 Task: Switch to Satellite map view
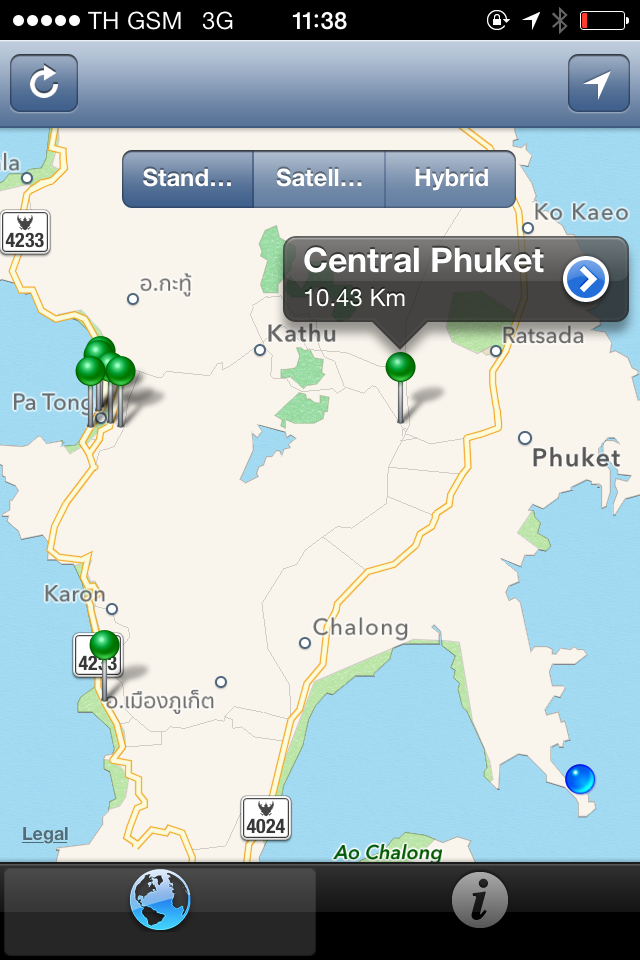(319, 179)
